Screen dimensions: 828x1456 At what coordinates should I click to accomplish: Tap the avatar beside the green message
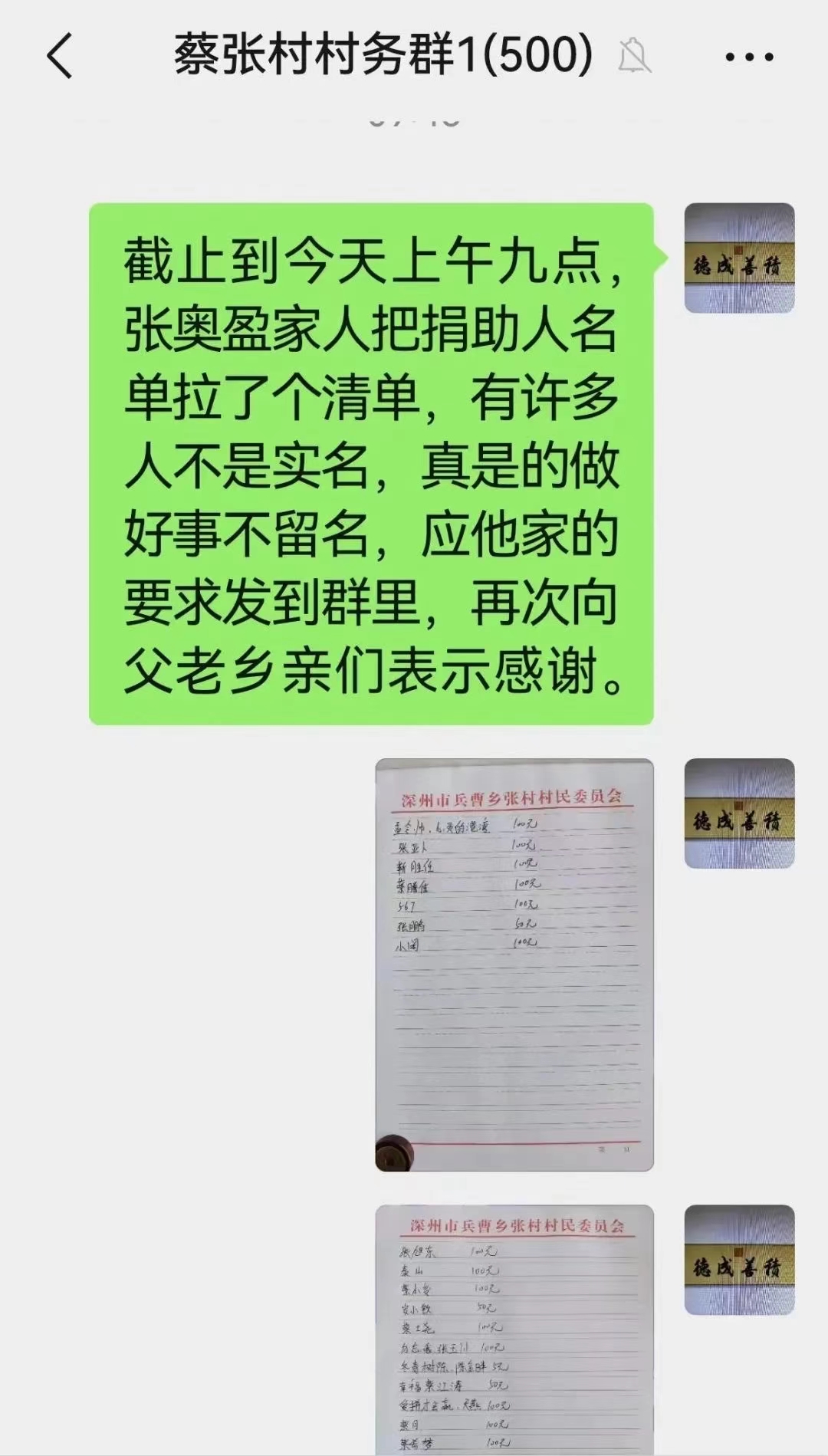739,258
